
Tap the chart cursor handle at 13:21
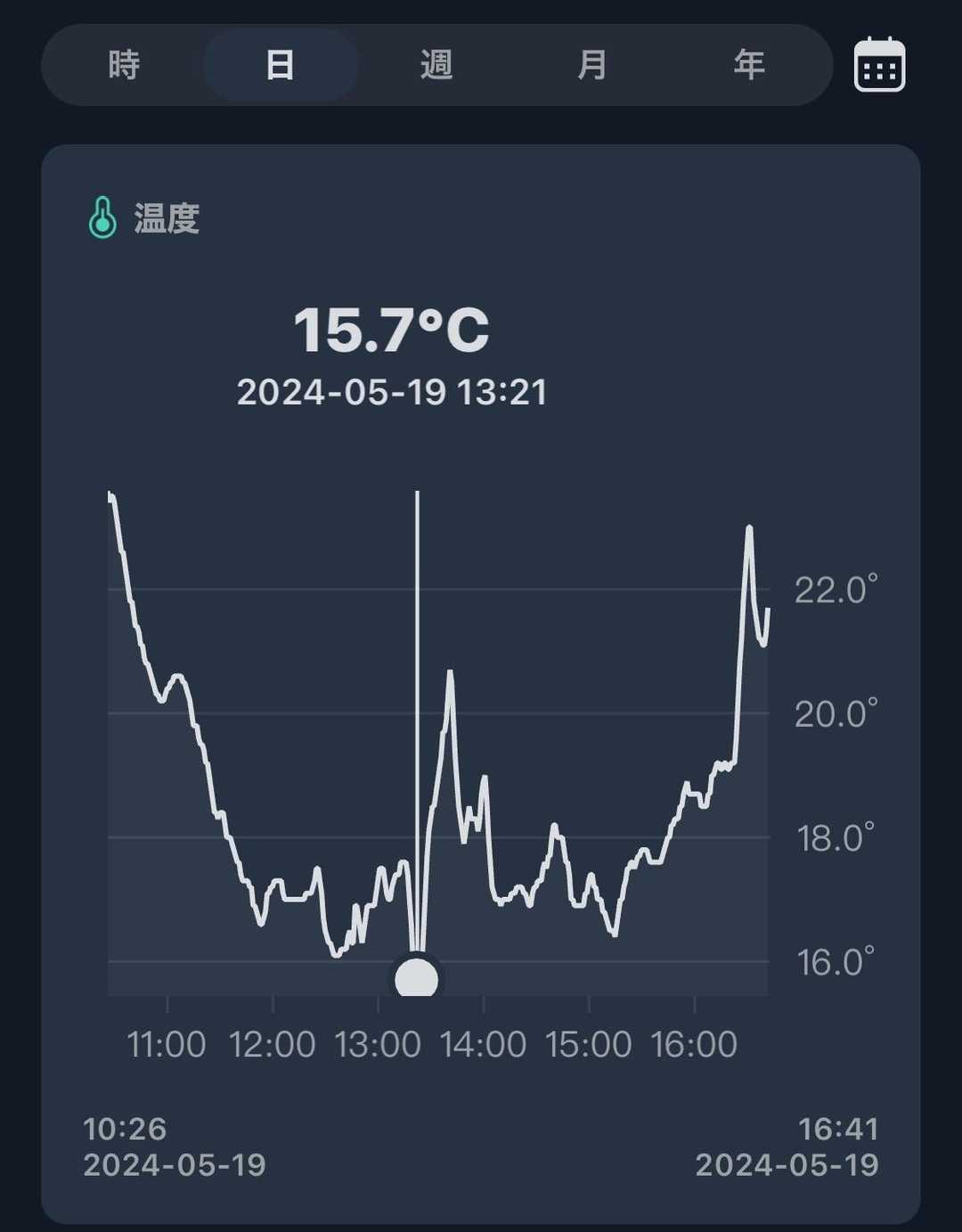pos(417,978)
